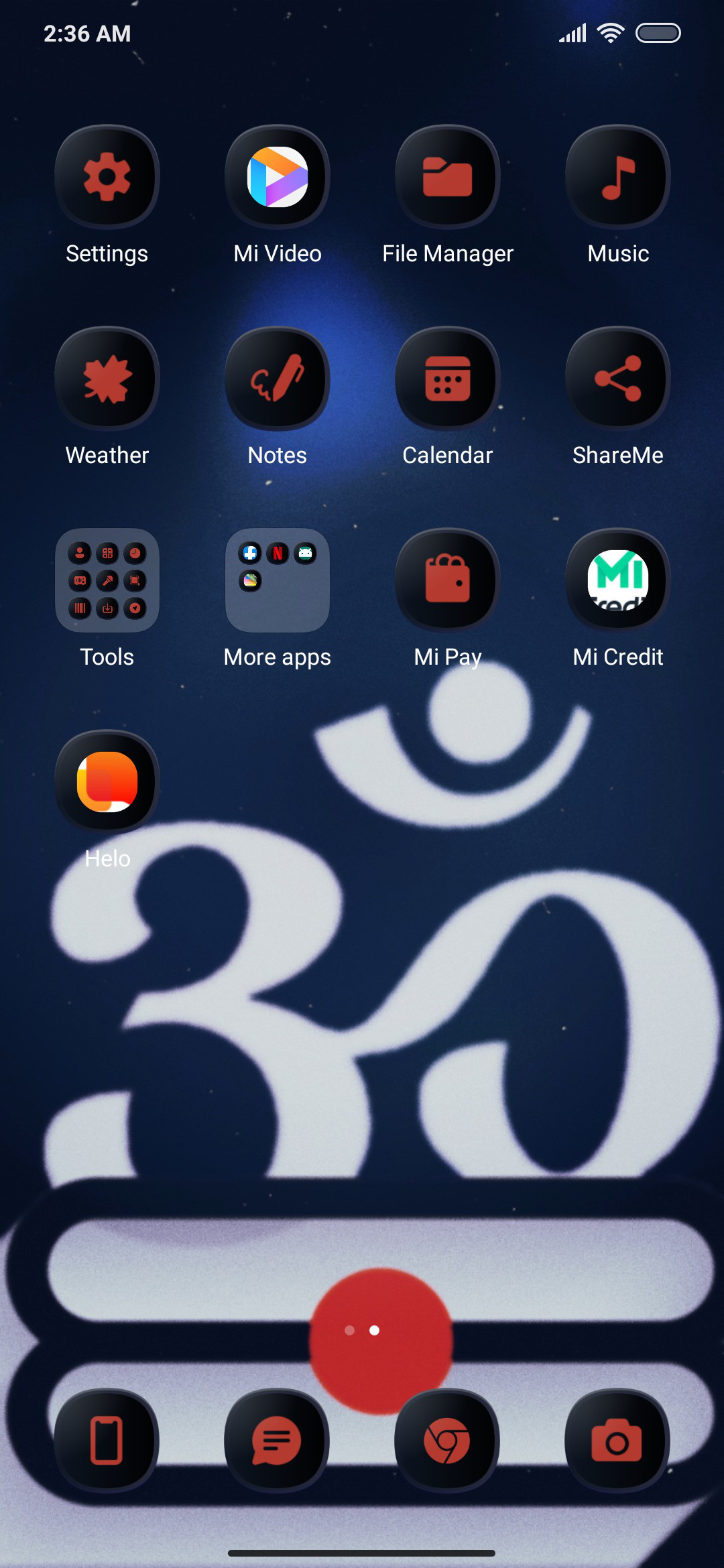Expand the More apps folder

[278, 580]
